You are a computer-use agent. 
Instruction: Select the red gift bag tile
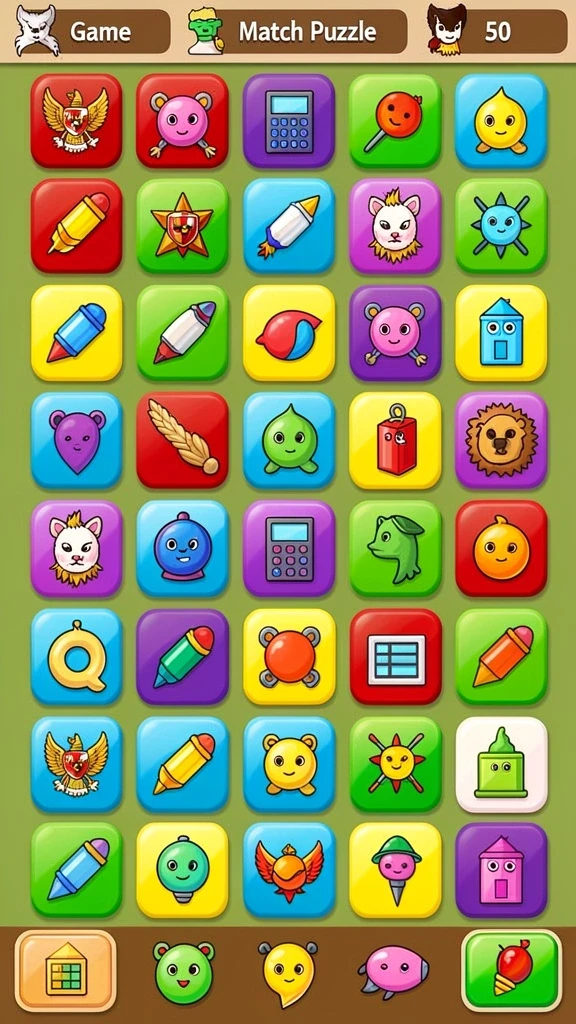click(395, 440)
